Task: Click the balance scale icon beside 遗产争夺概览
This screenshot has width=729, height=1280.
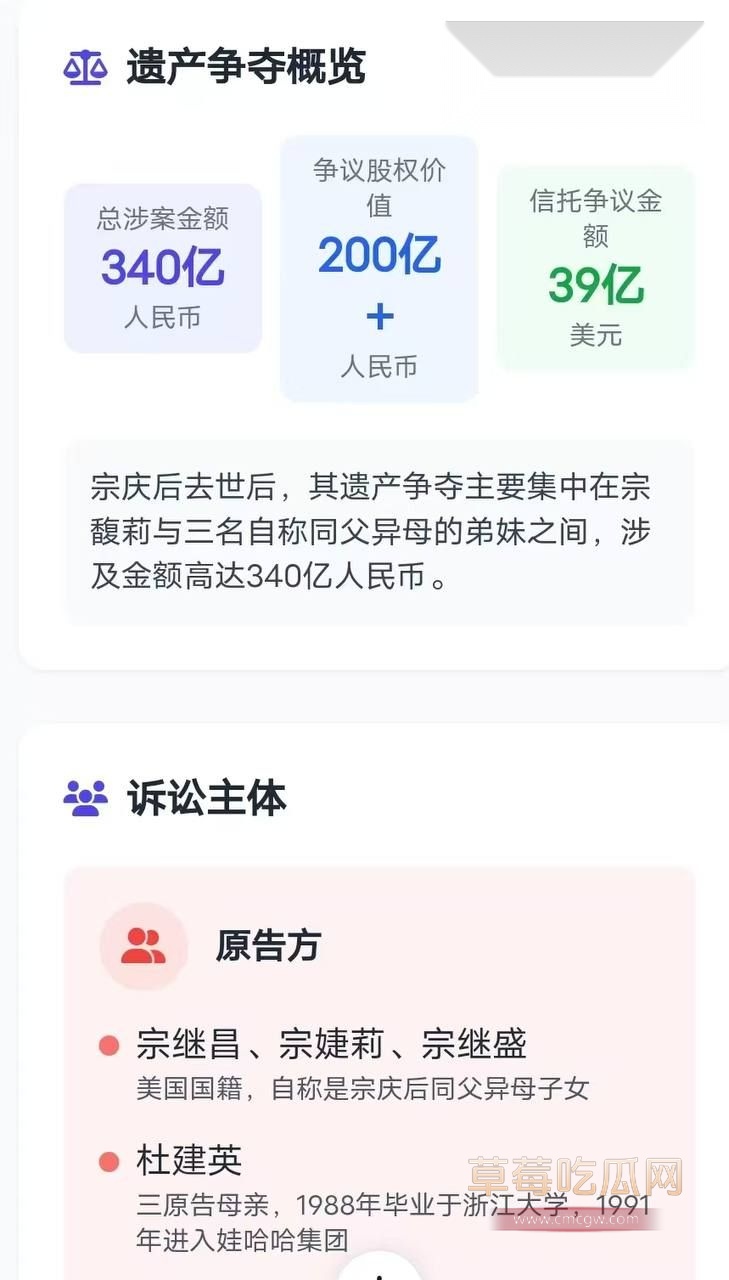Action: pos(85,64)
